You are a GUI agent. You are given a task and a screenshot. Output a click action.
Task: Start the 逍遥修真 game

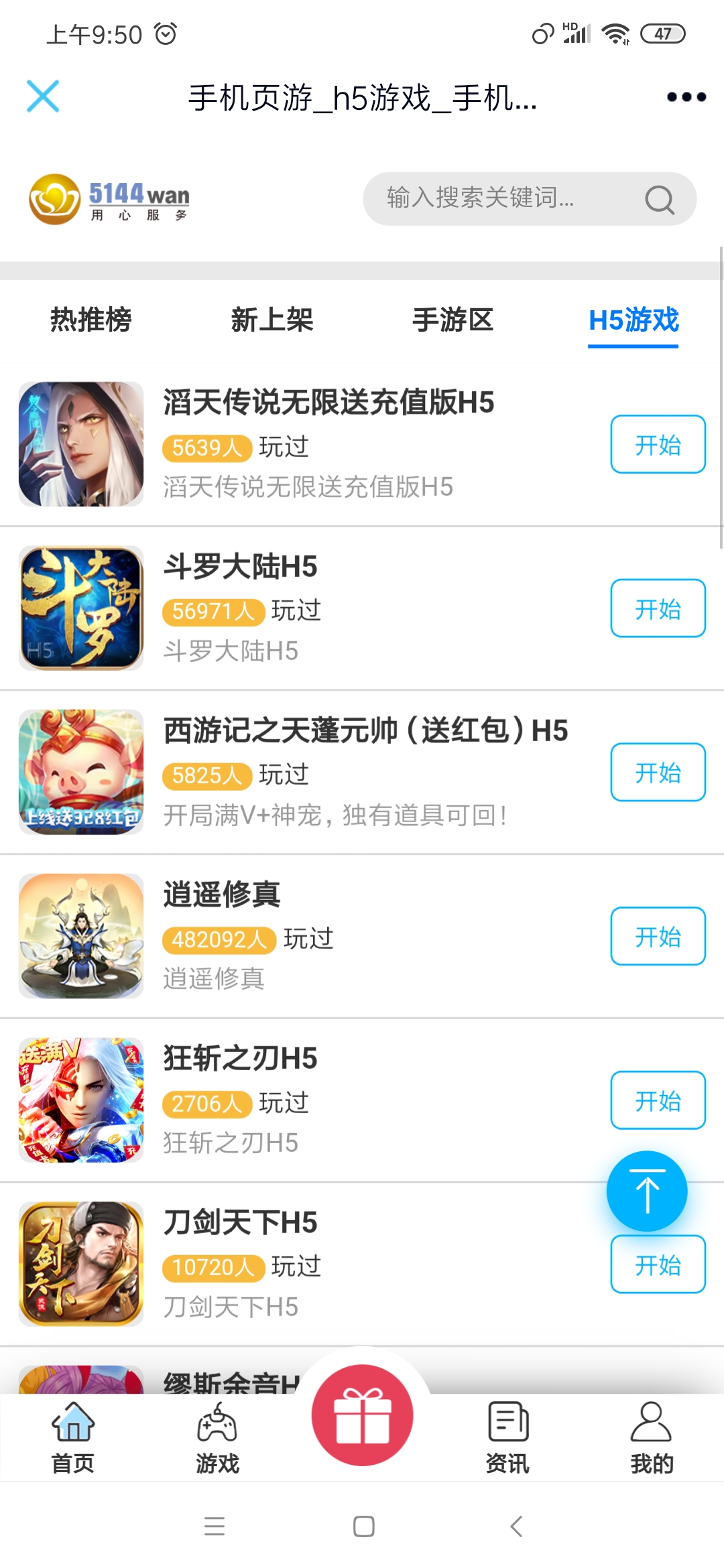coord(657,936)
